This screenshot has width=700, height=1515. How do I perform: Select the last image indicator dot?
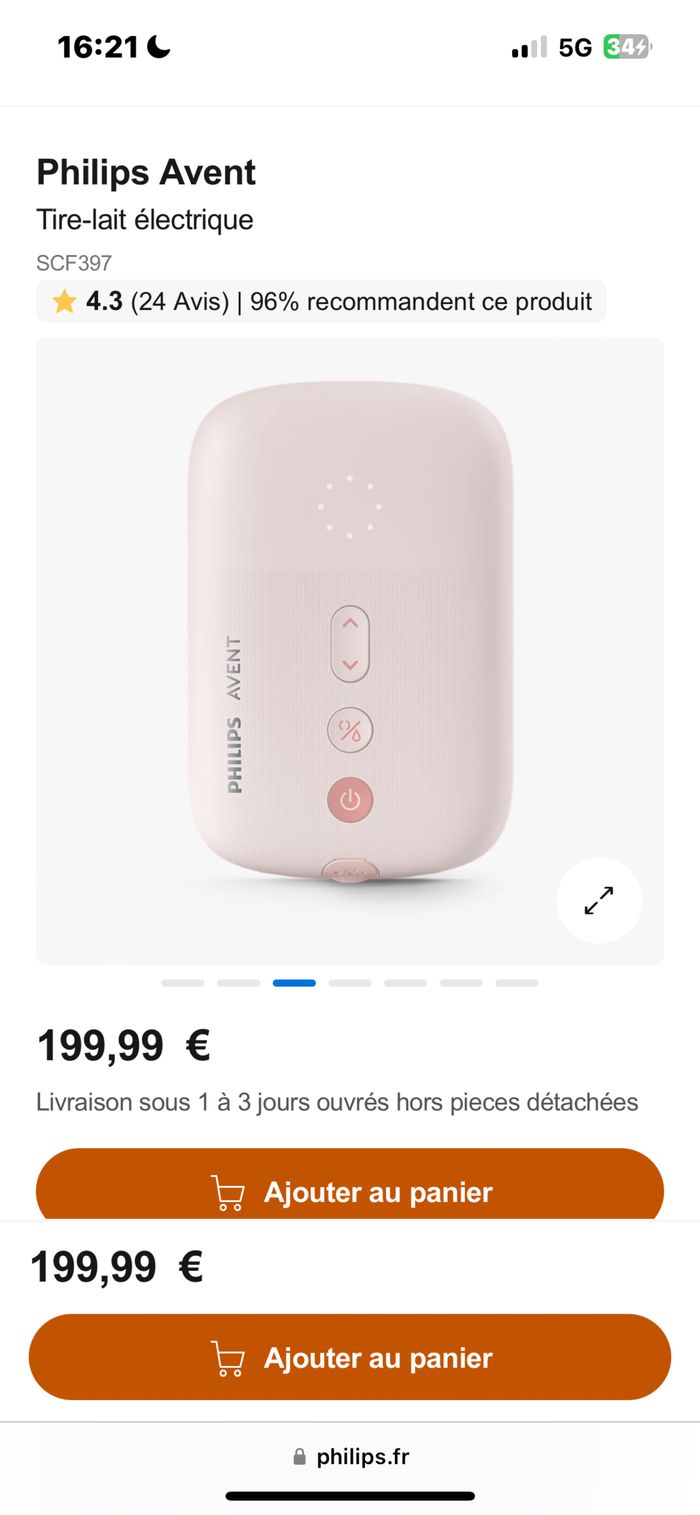(516, 983)
